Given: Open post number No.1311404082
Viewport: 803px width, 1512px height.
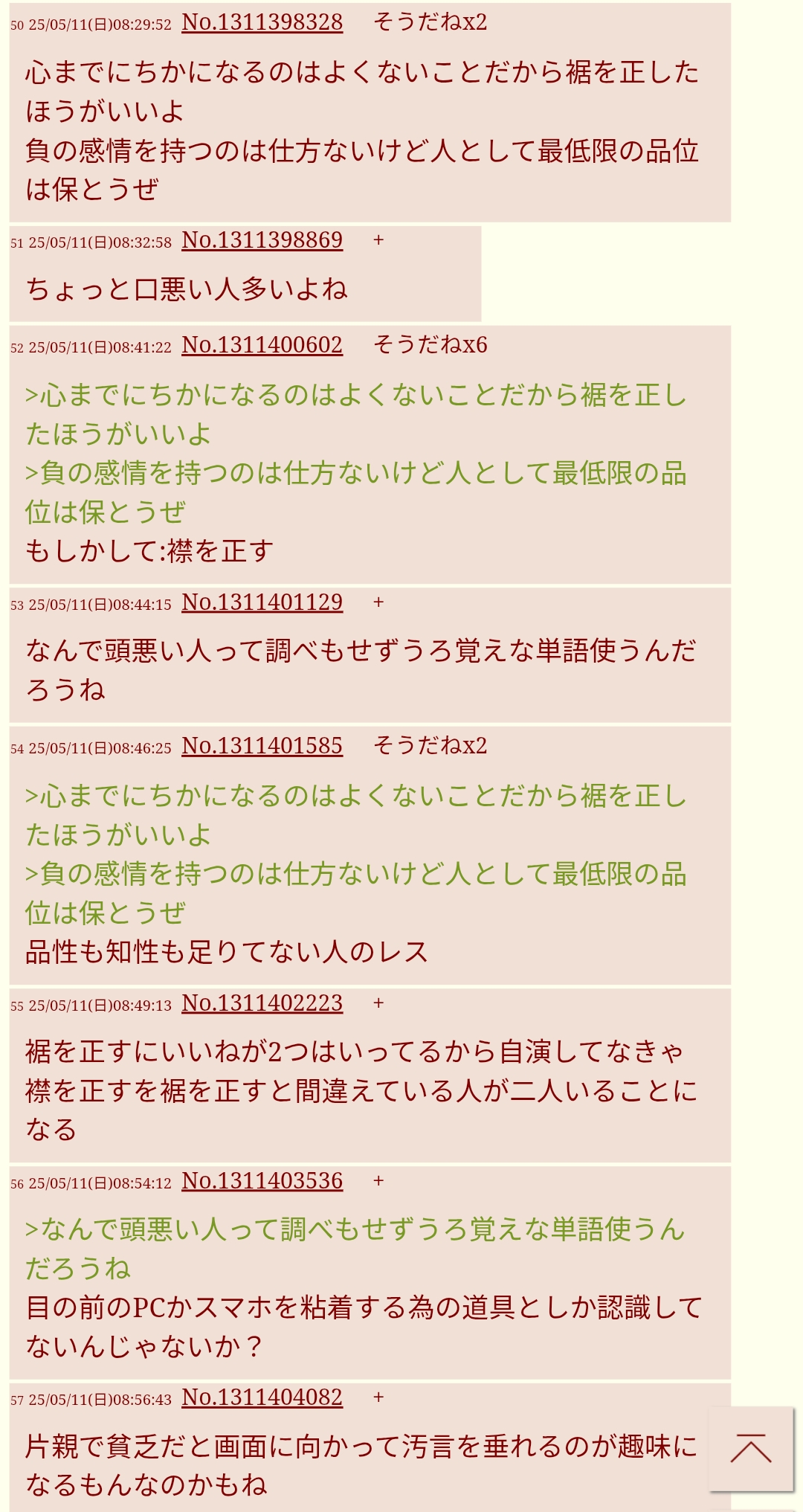Looking at the screenshot, I should pos(262,1397).
